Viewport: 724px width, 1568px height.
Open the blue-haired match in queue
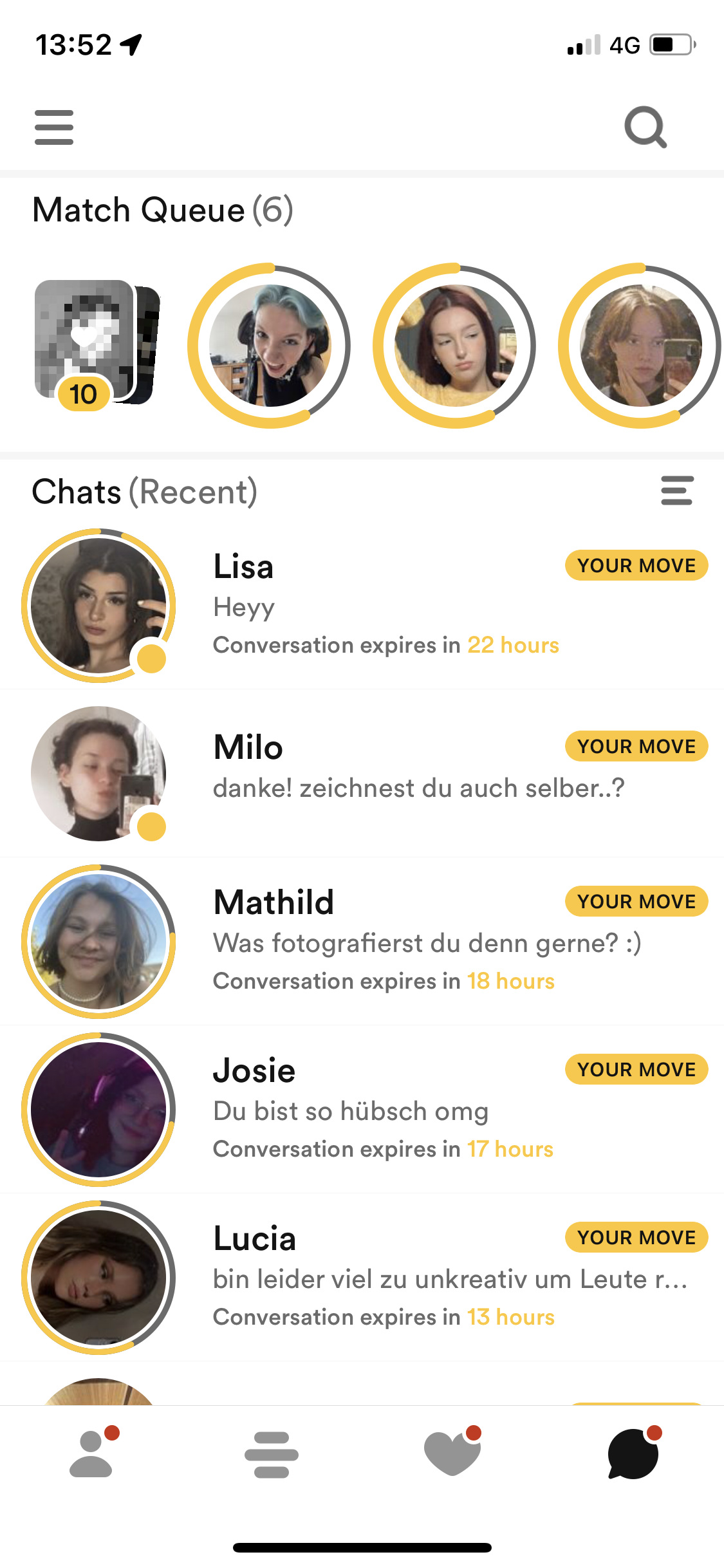pyautogui.click(x=270, y=346)
